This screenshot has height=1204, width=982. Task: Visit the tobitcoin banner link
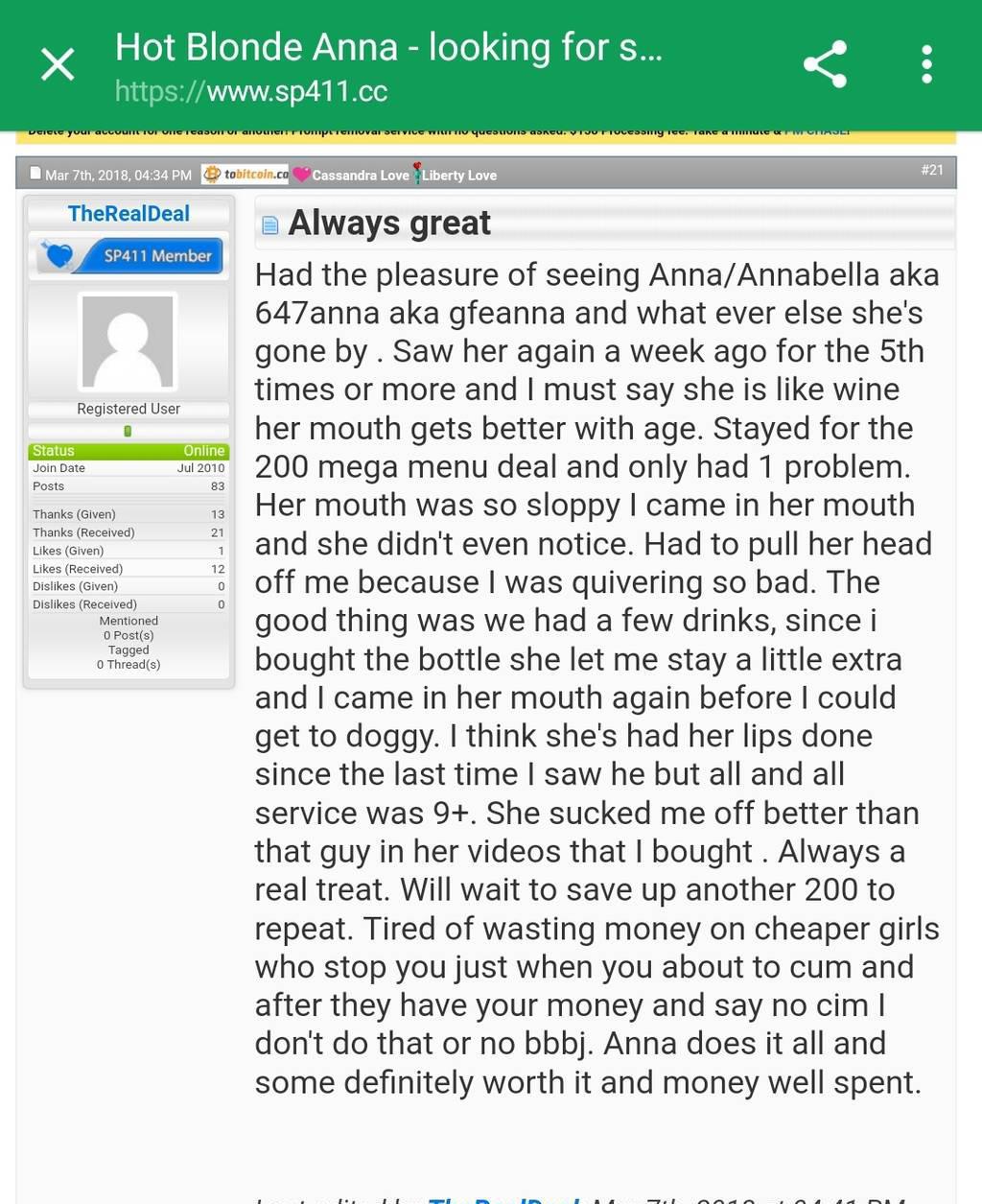pyautogui.click(x=246, y=175)
